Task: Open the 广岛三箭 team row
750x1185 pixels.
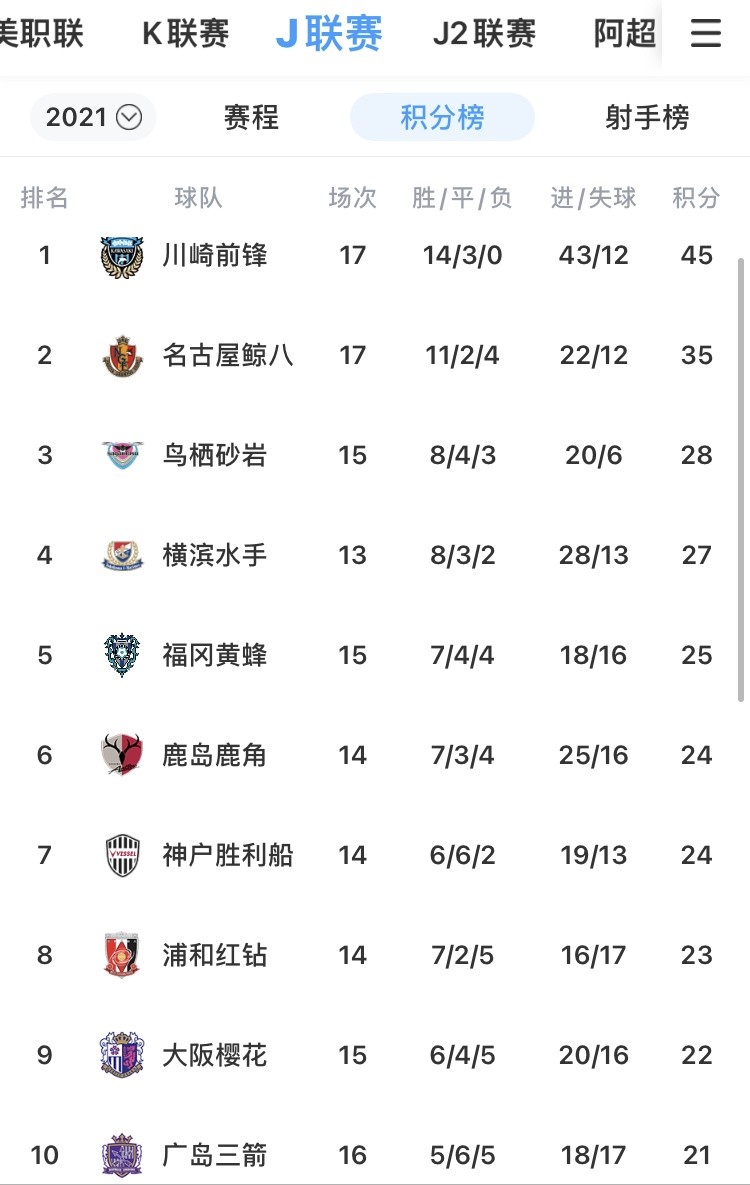Action: (x=215, y=1156)
